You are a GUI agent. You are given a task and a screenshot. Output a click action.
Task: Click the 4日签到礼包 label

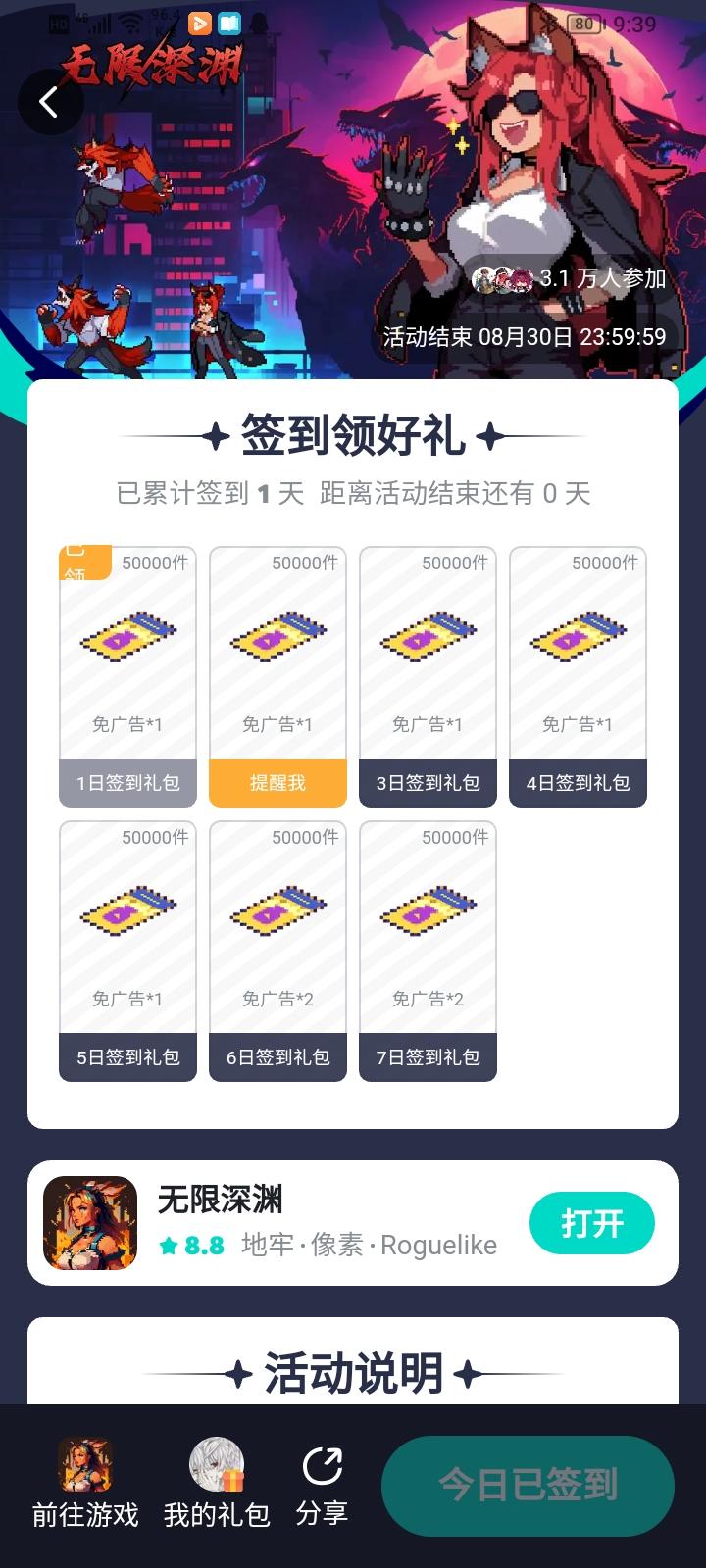pos(578,783)
